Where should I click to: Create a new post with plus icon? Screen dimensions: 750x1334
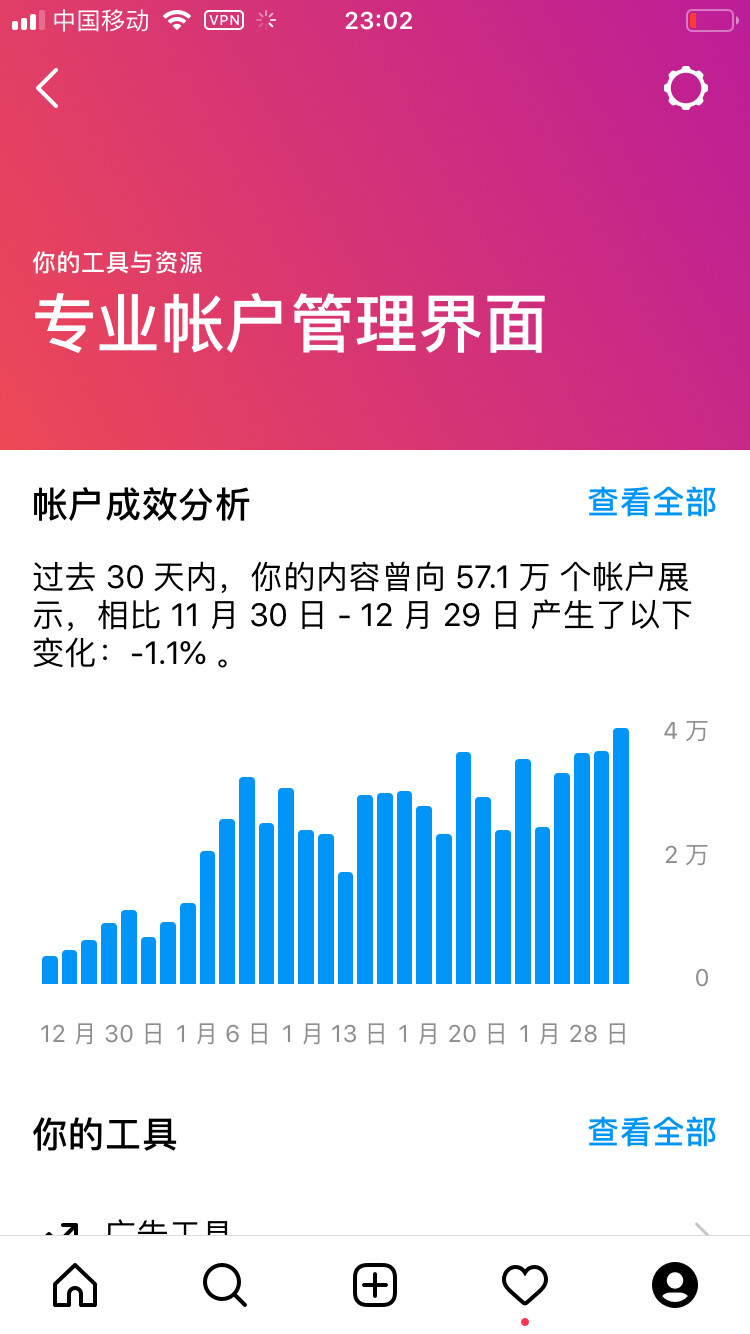[375, 1285]
